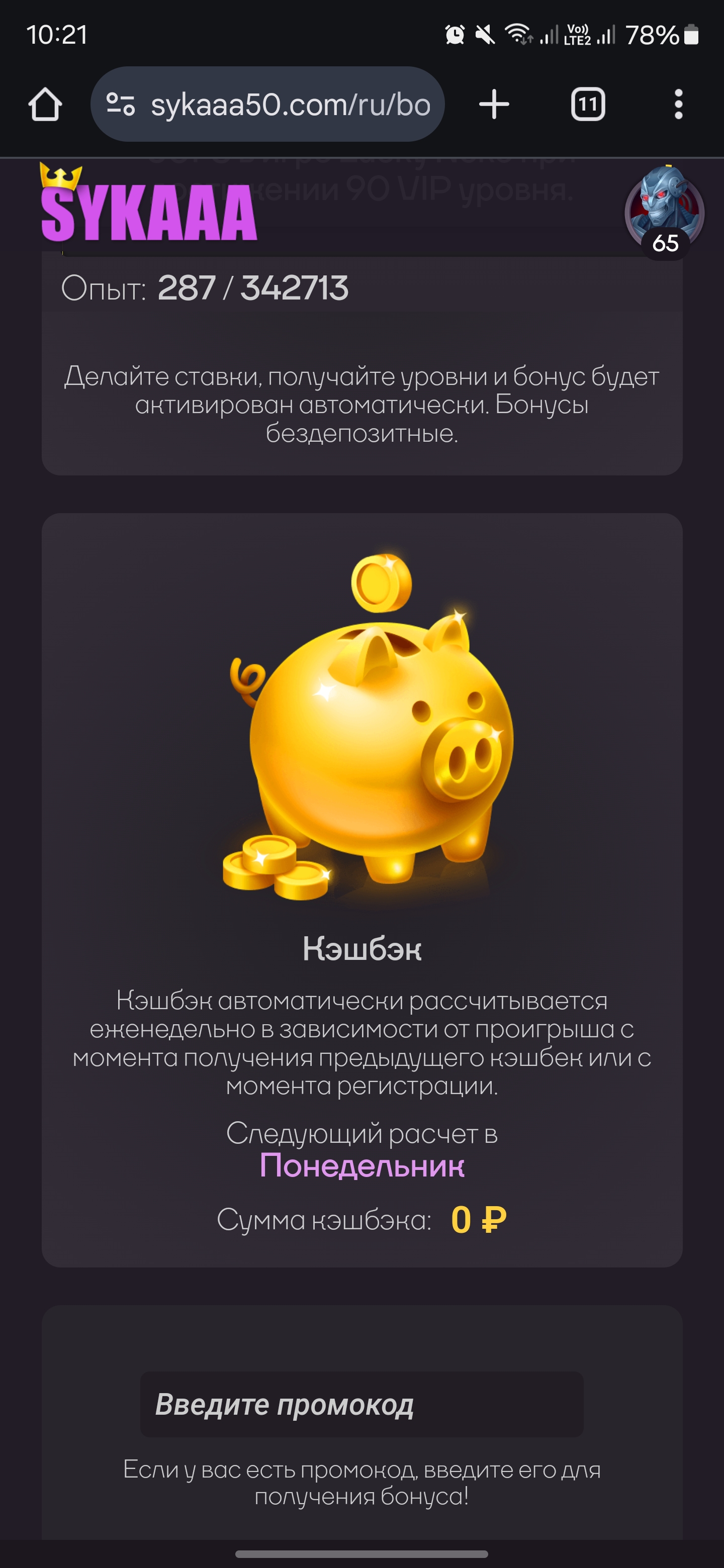The image size is (724, 1568).
Task: Open the browser overflow menu
Action: [678, 104]
